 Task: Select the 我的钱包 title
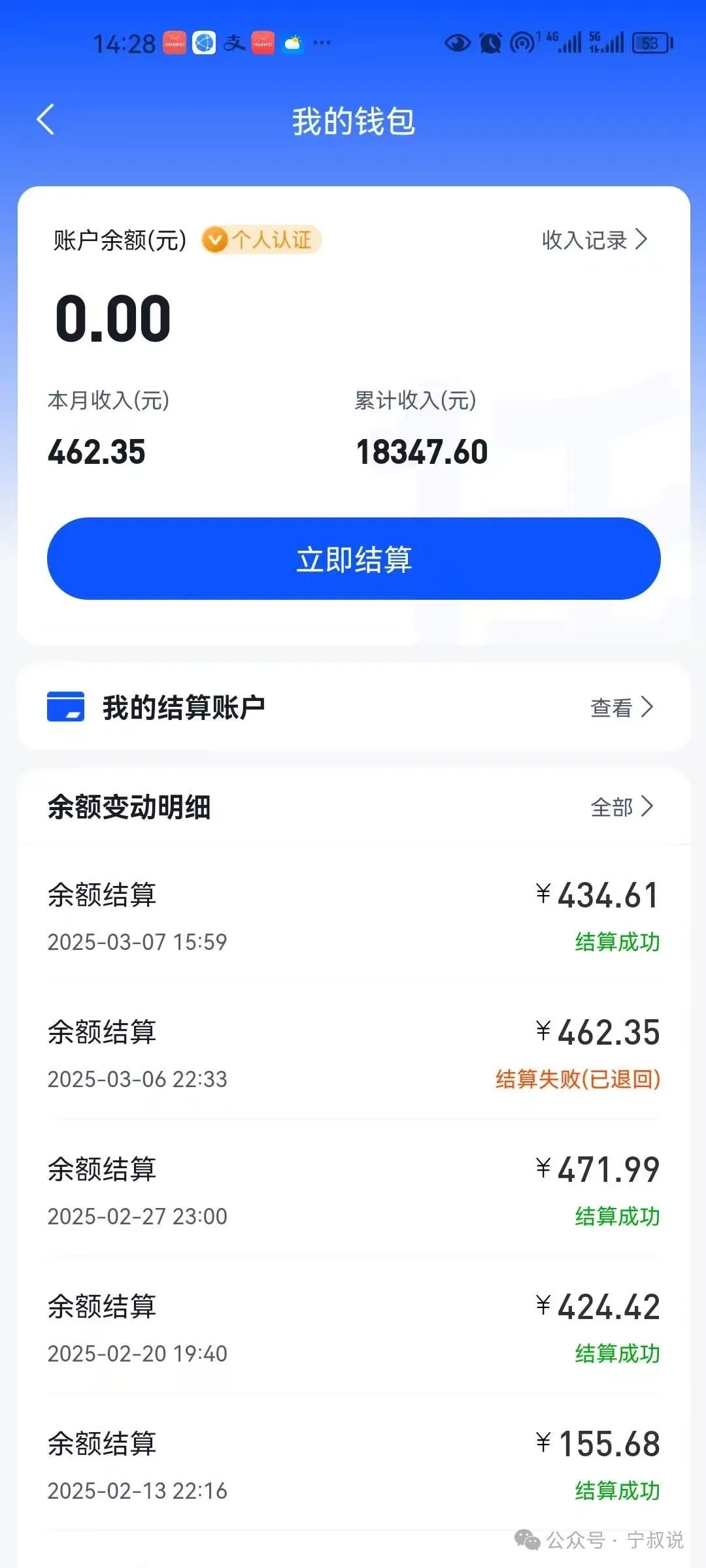click(x=353, y=122)
